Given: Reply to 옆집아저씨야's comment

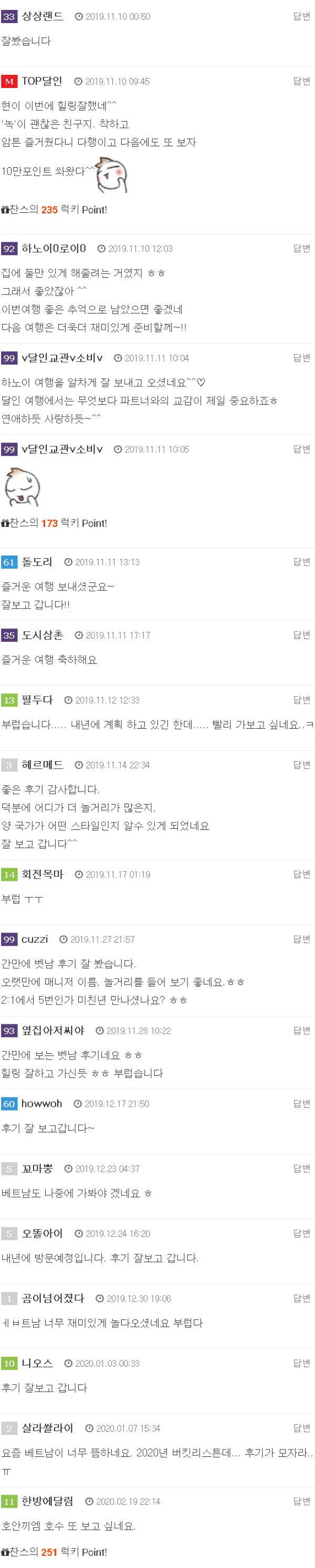Looking at the screenshot, I should pos(301,1031).
